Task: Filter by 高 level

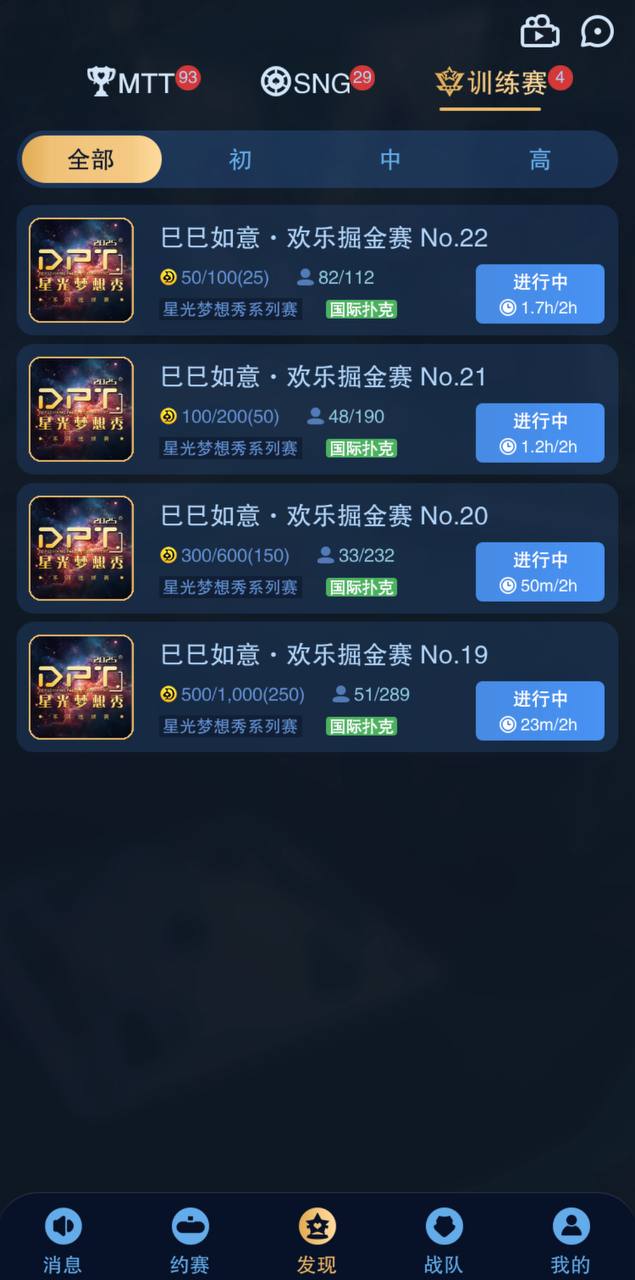Action: [x=540, y=160]
